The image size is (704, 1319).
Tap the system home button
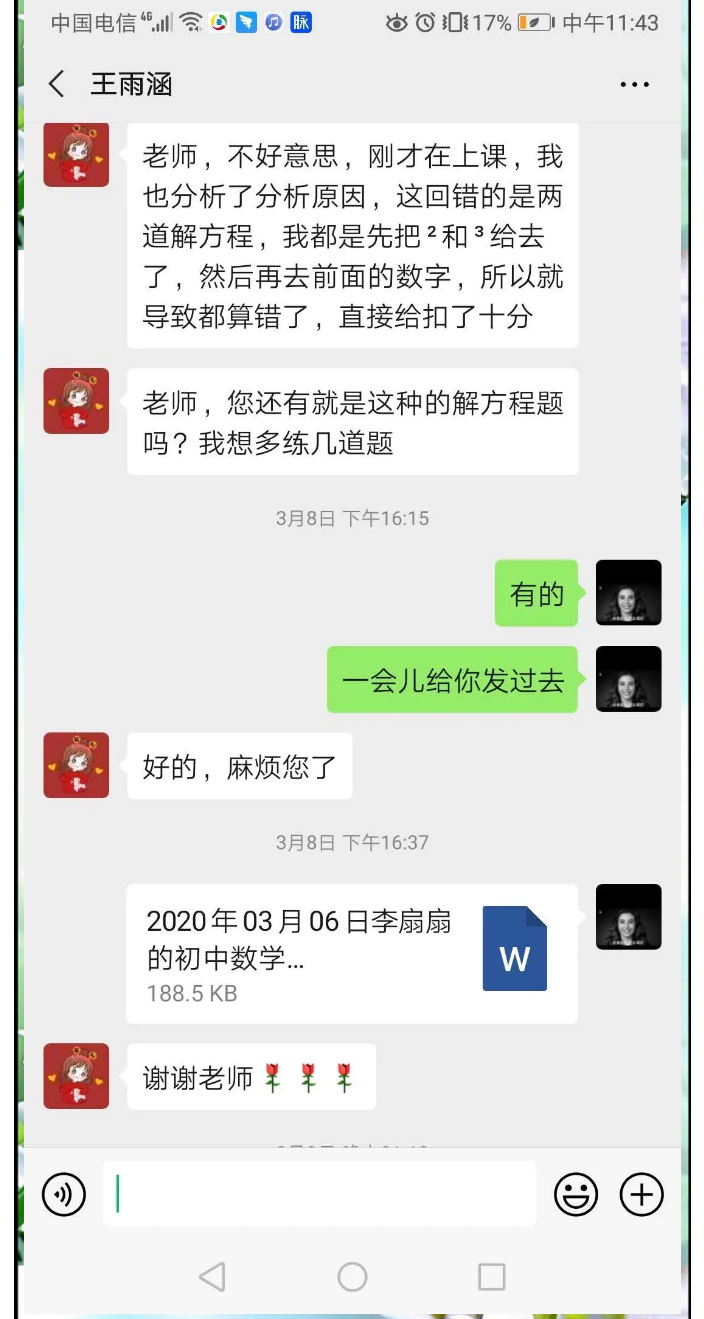click(352, 1276)
